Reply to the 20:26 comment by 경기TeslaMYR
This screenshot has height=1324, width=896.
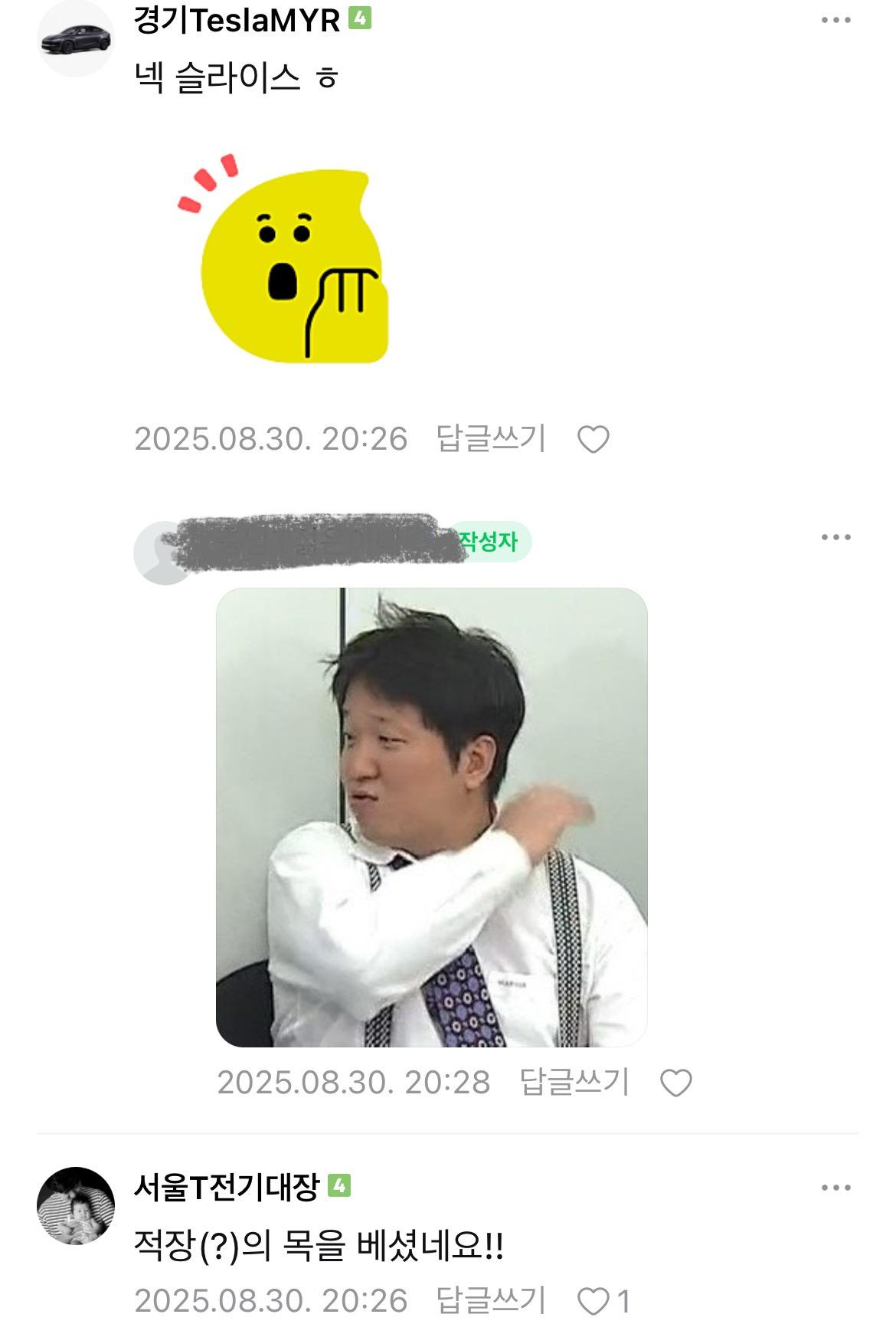490,439
